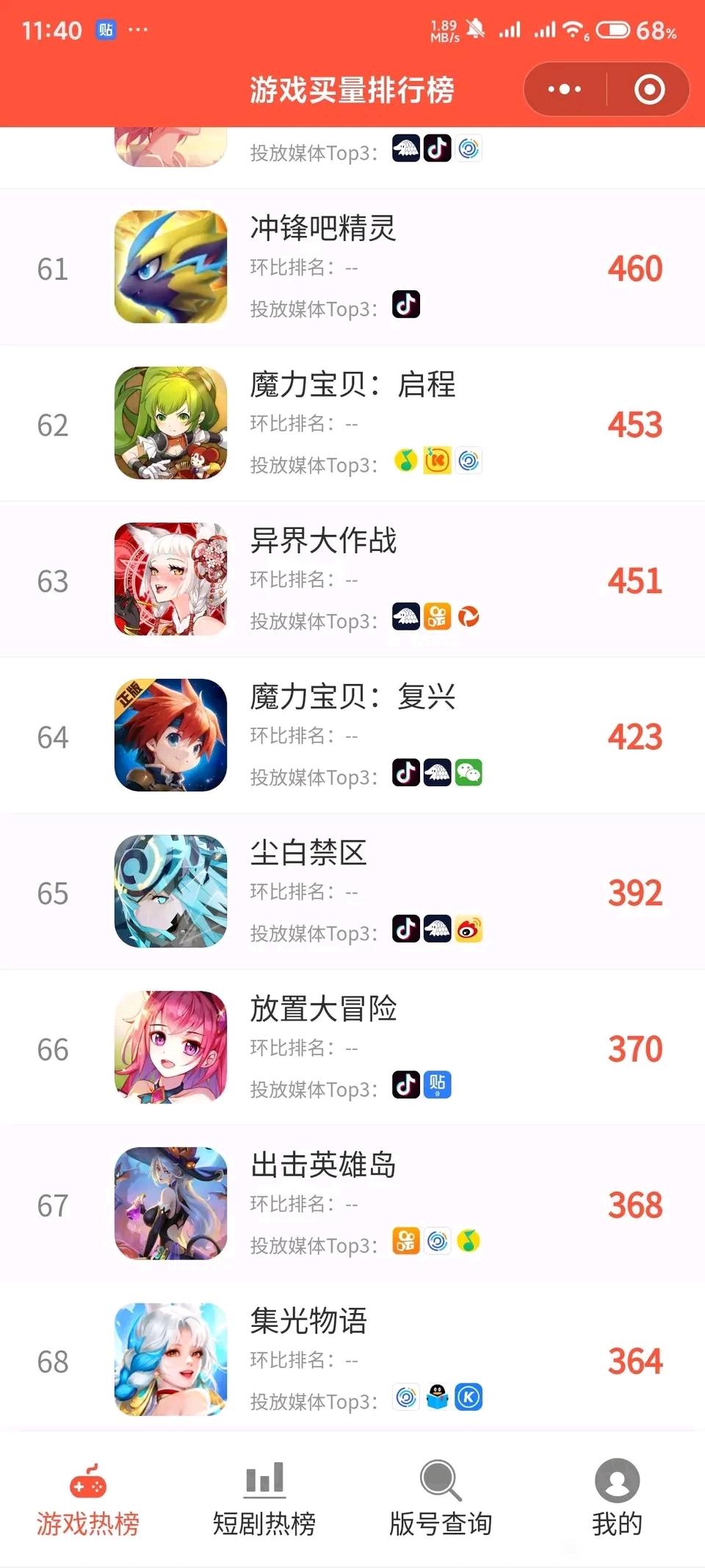View details for 异界大作战

[x=352, y=580]
